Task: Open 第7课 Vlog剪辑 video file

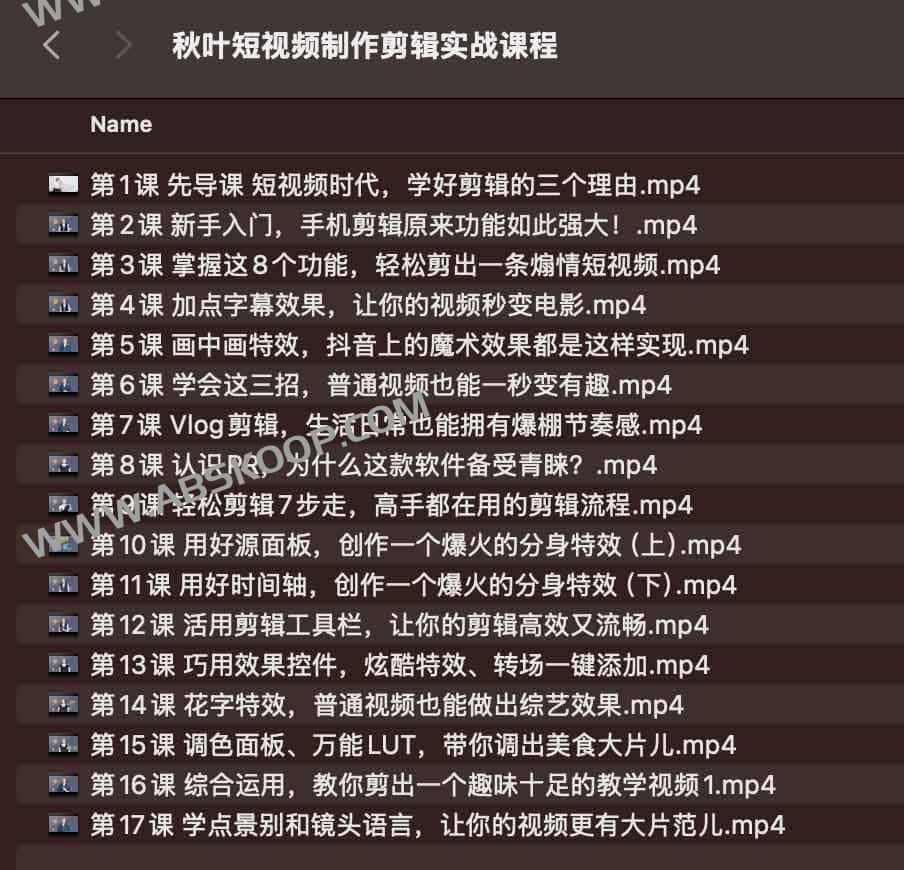Action: click(395, 425)
